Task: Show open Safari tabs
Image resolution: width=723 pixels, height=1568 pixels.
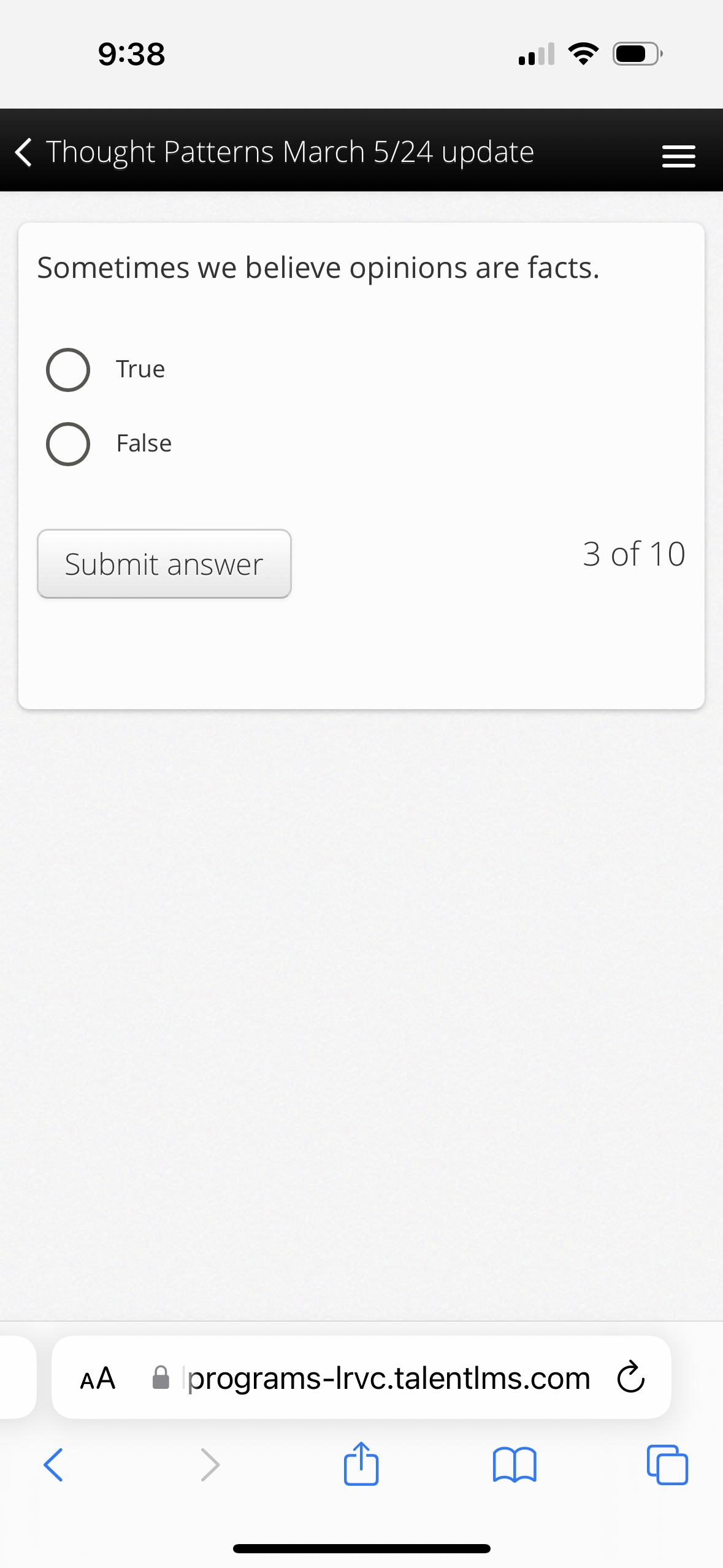Action: (668, 1465)
